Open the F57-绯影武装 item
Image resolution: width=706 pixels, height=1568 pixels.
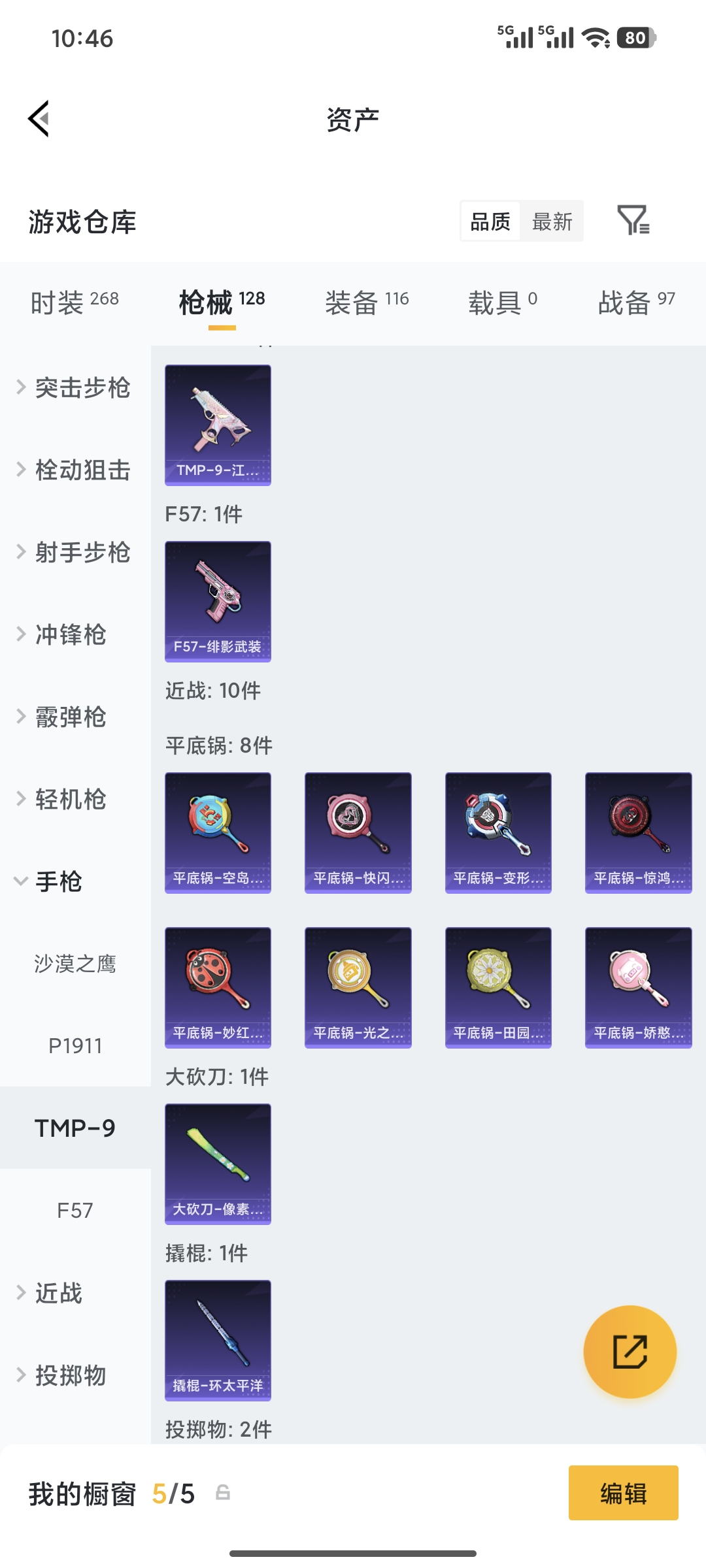(218, 602)
